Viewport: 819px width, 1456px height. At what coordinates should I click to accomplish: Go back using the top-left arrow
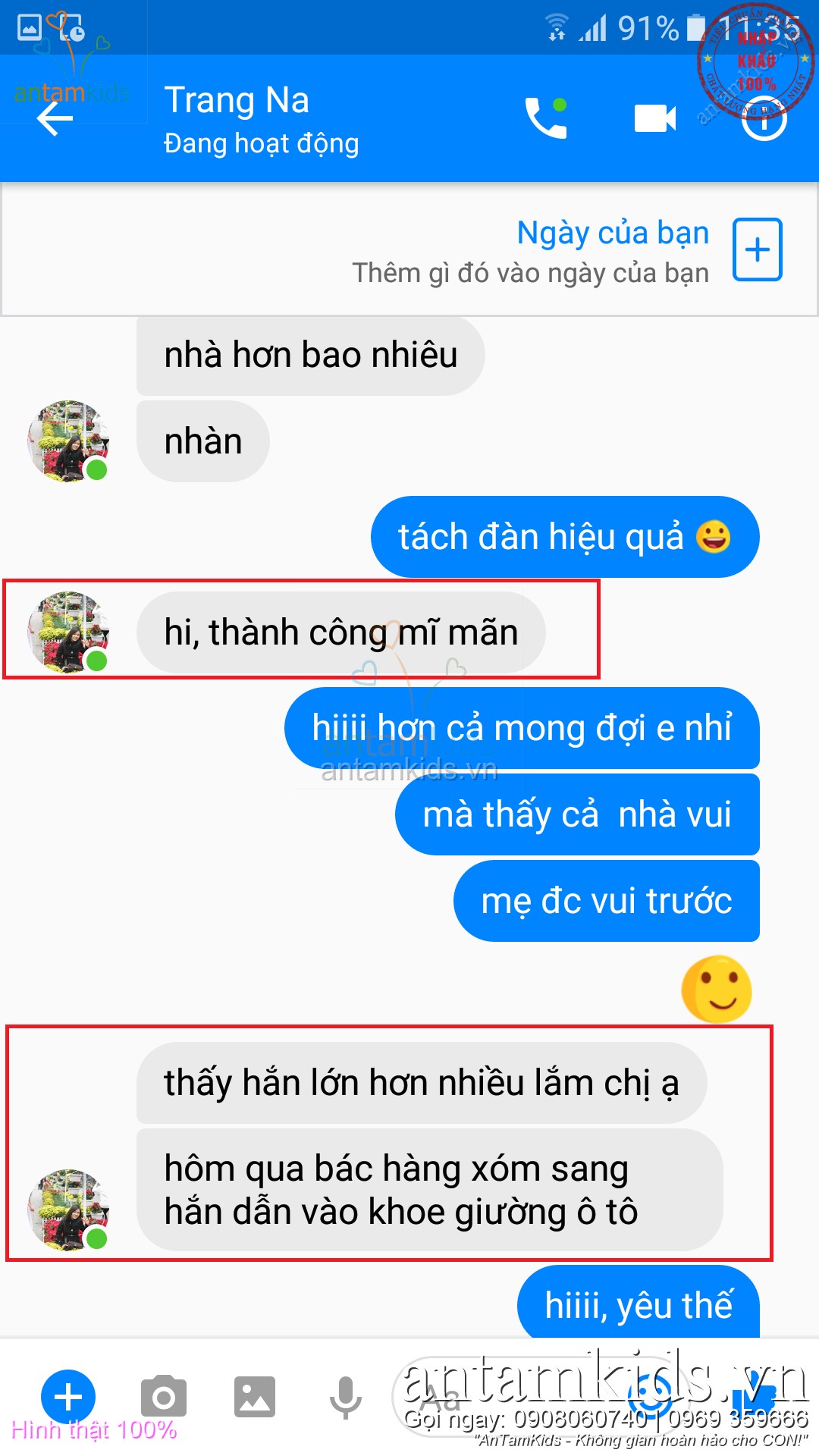tap(55, 119)
